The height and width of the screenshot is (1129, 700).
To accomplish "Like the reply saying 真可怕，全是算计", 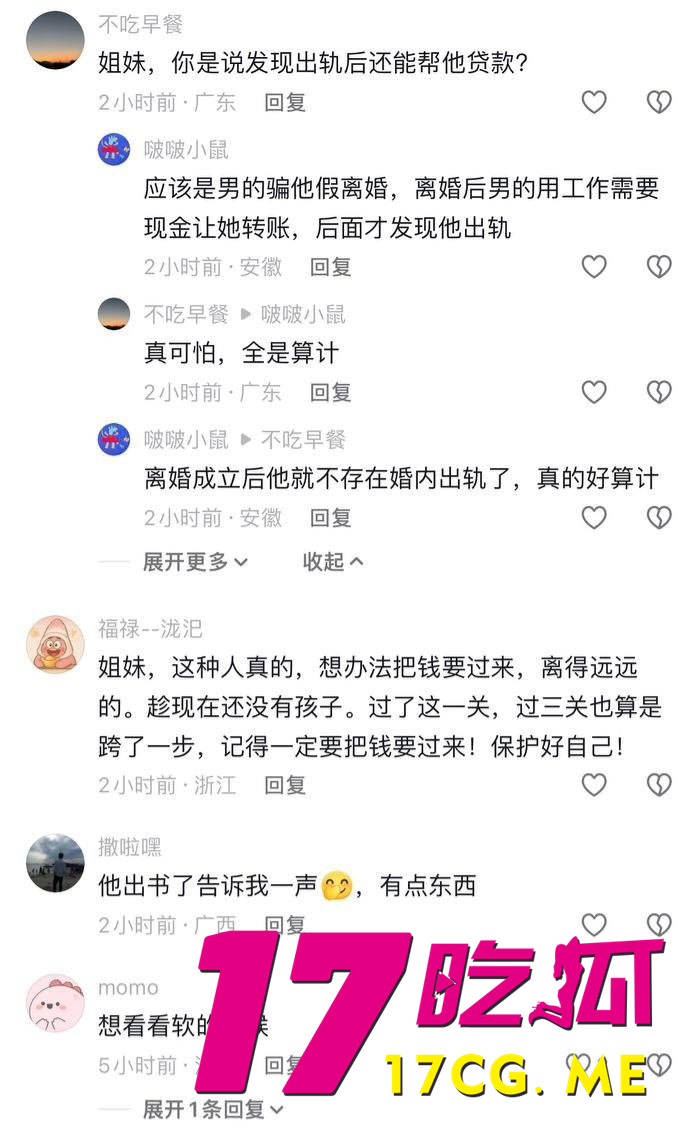I will 594,392.
